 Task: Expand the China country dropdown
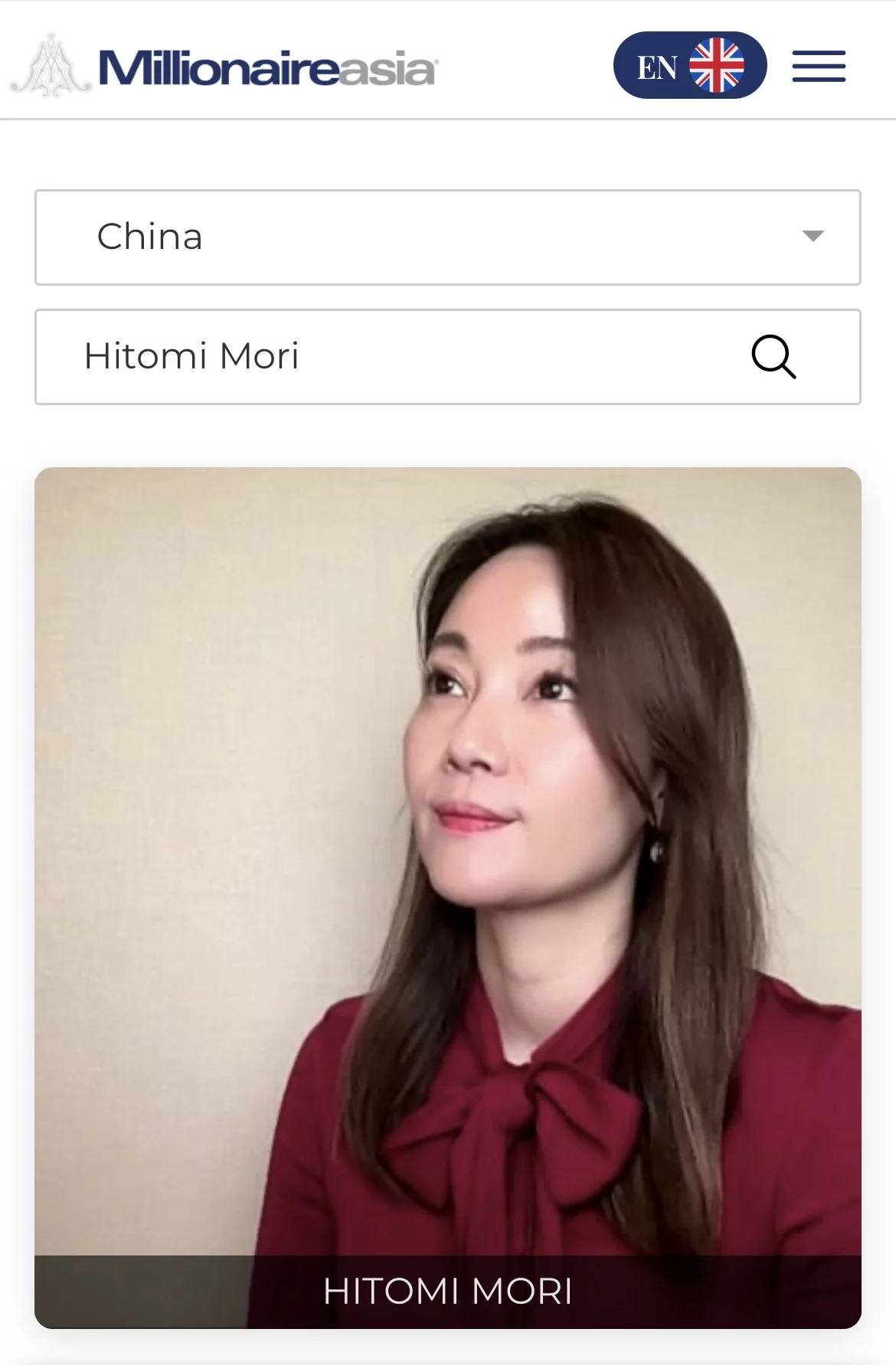(447, 237)
